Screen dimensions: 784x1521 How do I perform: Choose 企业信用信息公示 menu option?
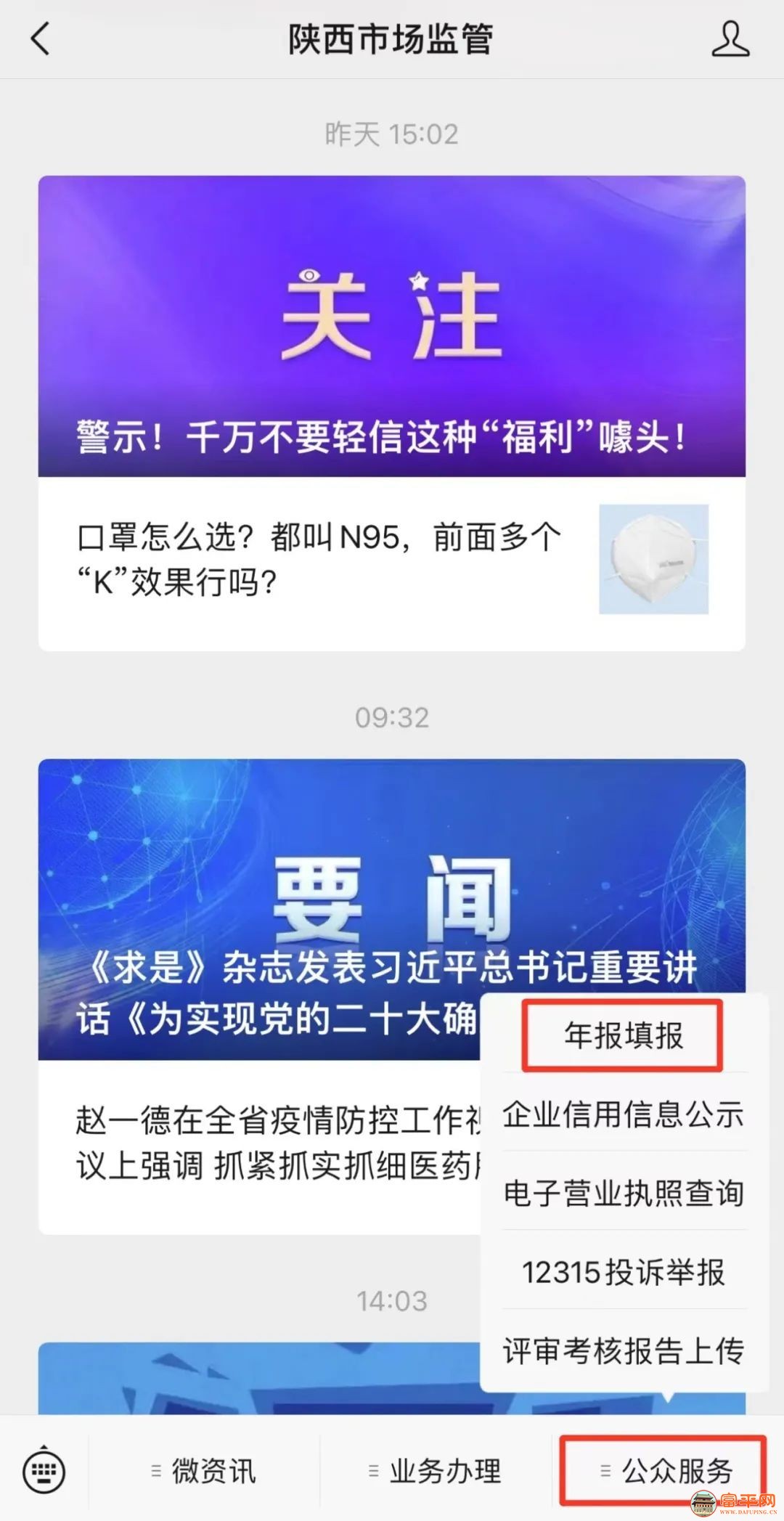(x=624, y=1114)
